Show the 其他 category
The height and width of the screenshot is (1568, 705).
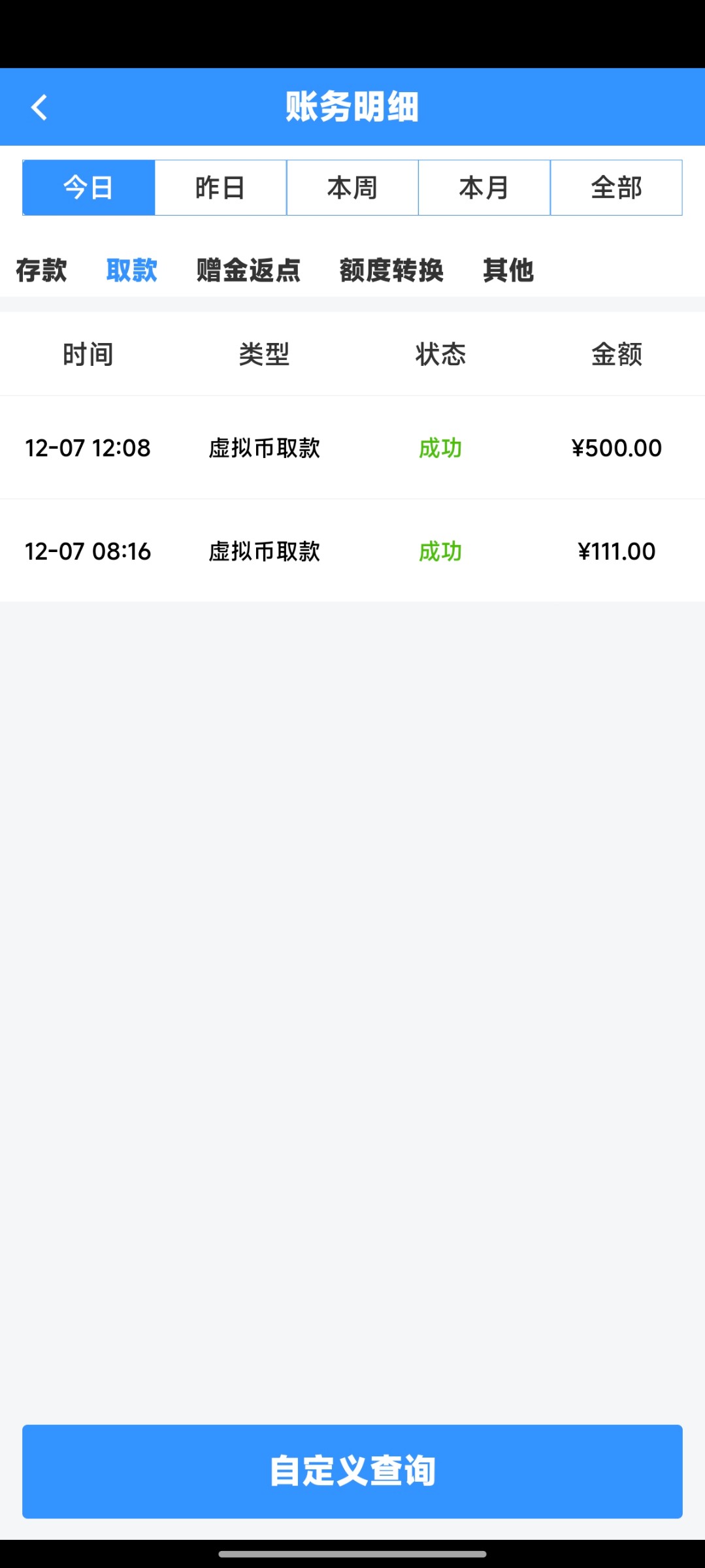(508, 270)
